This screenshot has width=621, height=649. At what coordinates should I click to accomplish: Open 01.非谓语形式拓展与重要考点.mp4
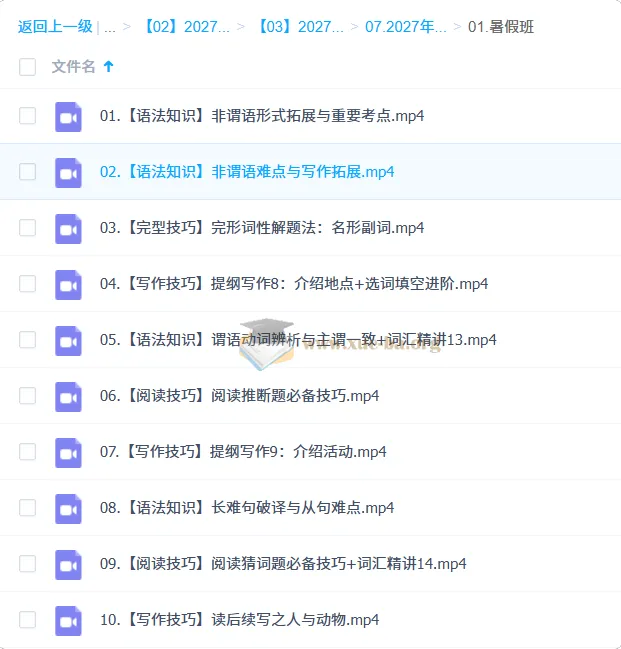point(262,116)
